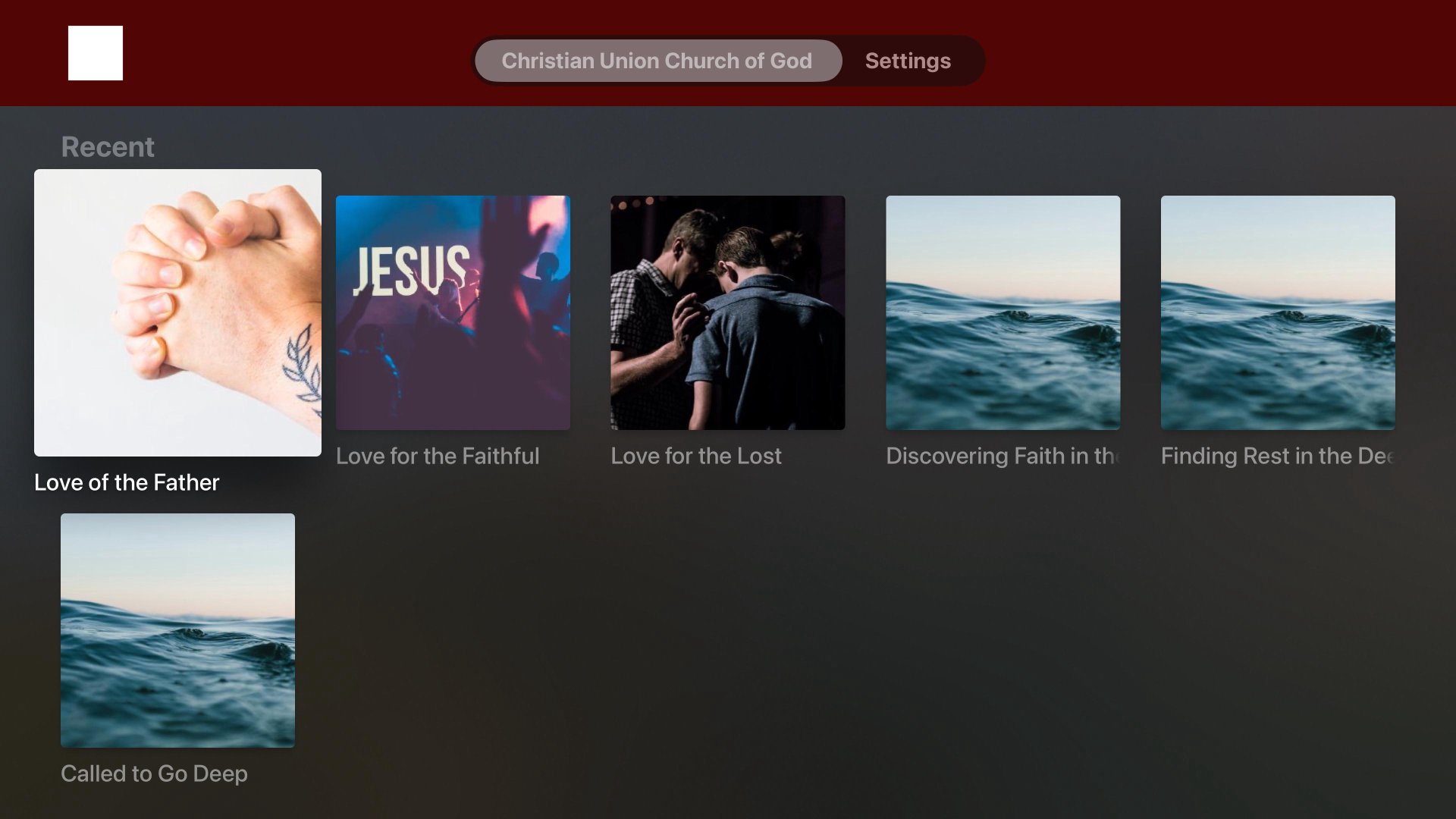
Task: Open Called to Go Deep sermon
Action: tap(177, 629)
